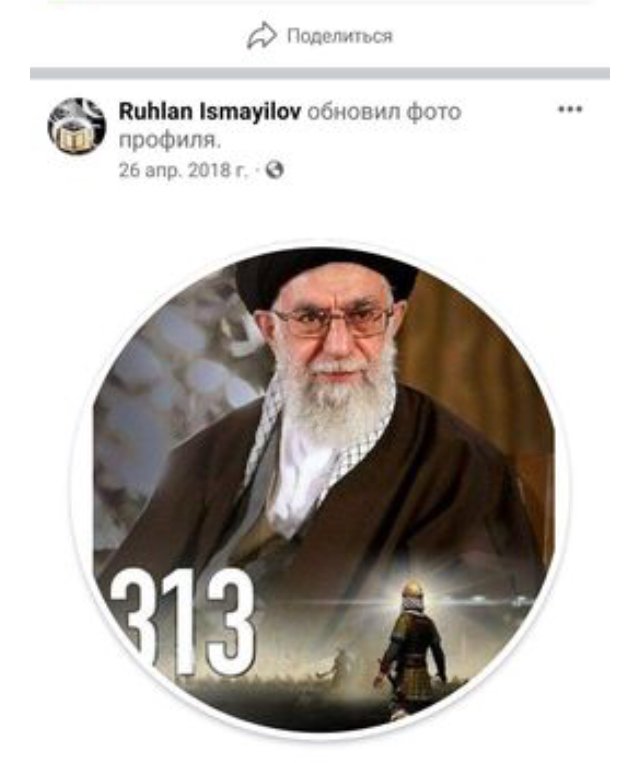Open the post's three-dot options menu
Image resolution: width=640 pixels, height=763 pixels.
(x=570, y=110)
